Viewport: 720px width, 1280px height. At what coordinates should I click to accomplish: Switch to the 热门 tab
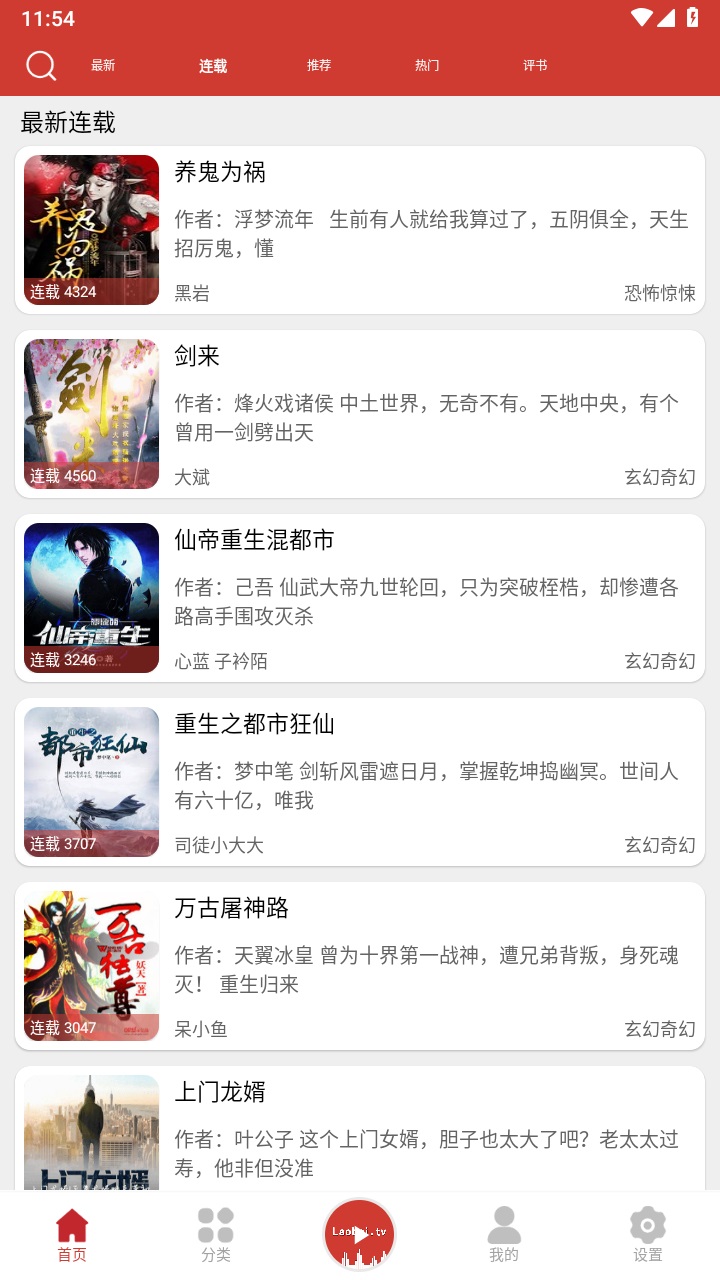(427, 64)
